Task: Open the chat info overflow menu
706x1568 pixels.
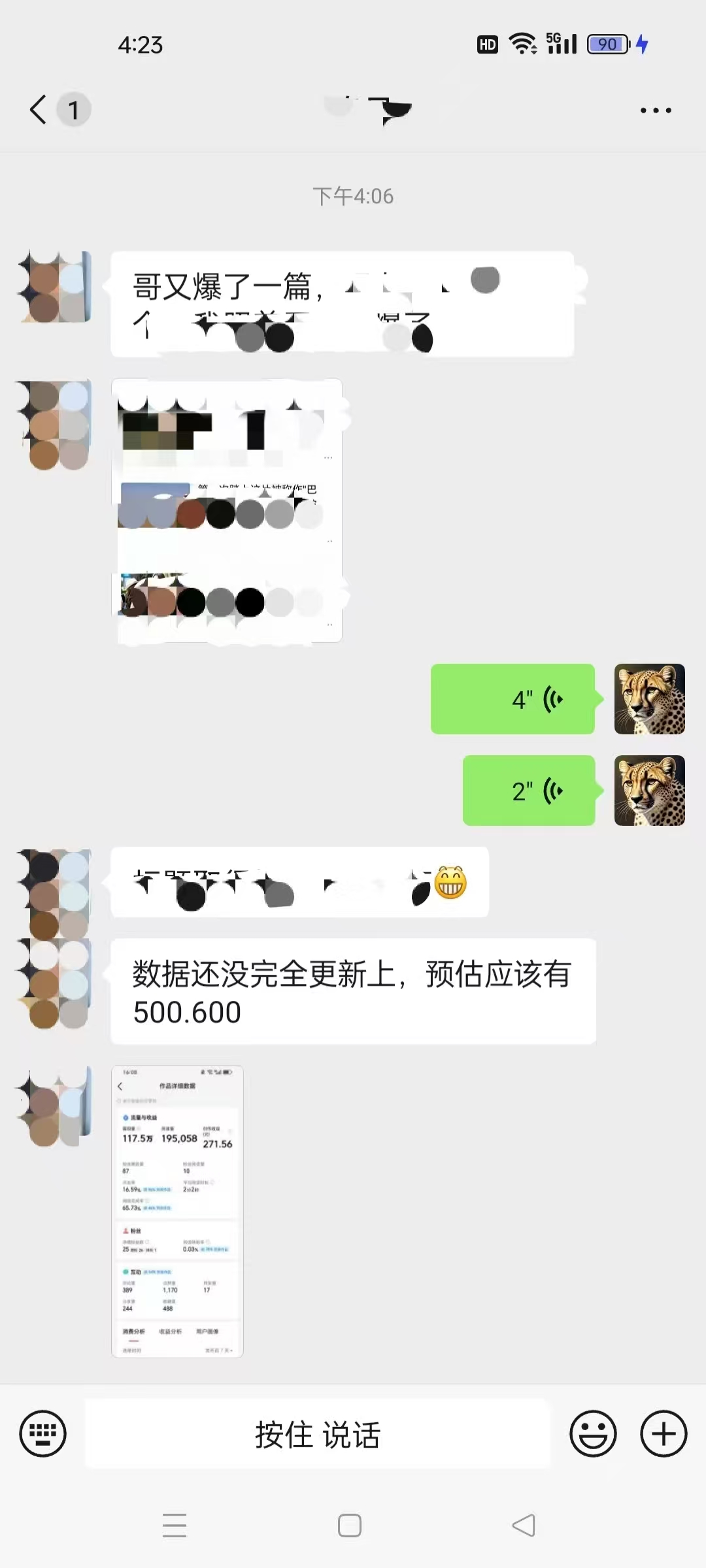Action: 656,110
